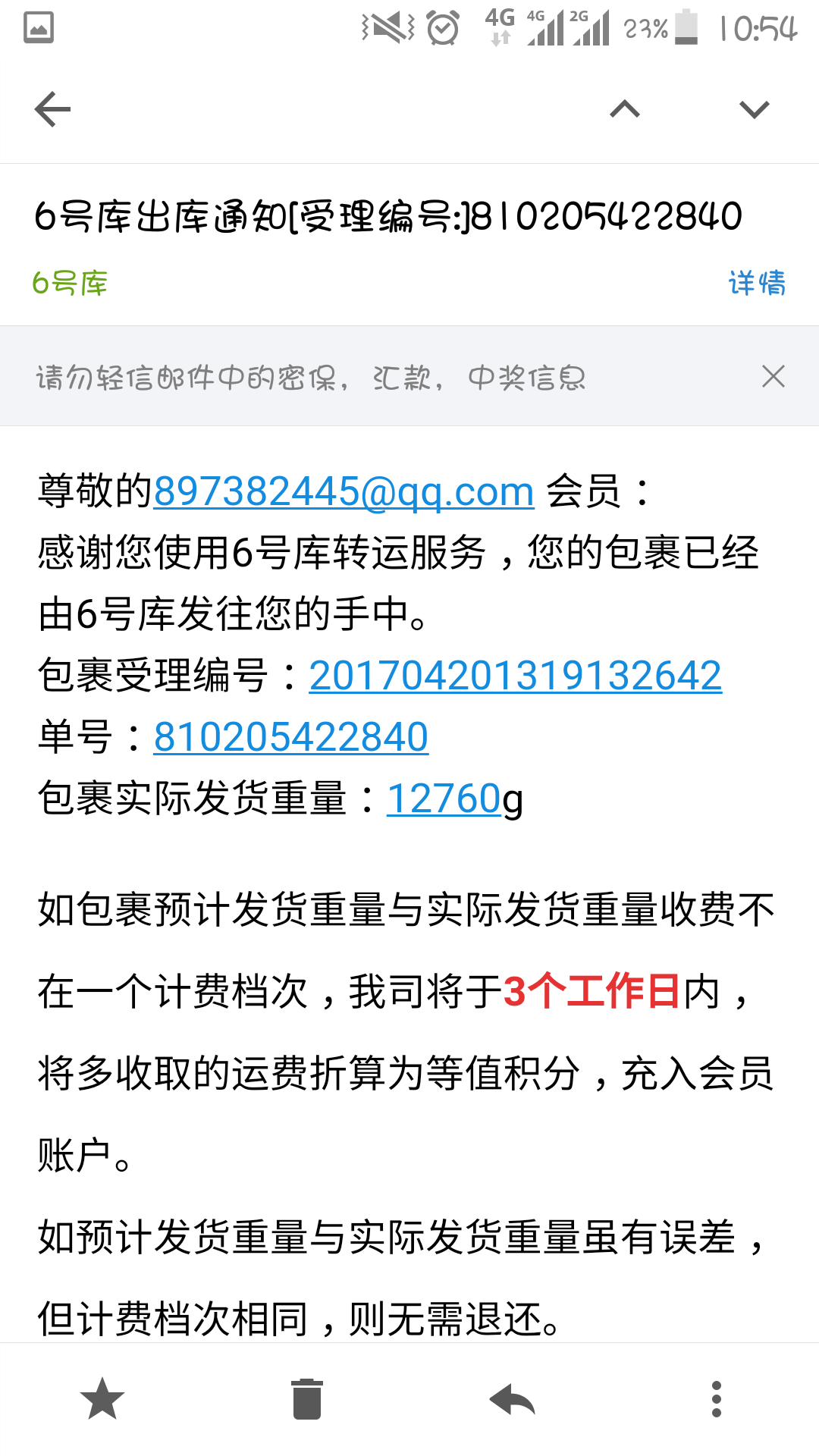Tap the weight number 12760
This screenshot has width=819, height=1456.
click(444, 799)
